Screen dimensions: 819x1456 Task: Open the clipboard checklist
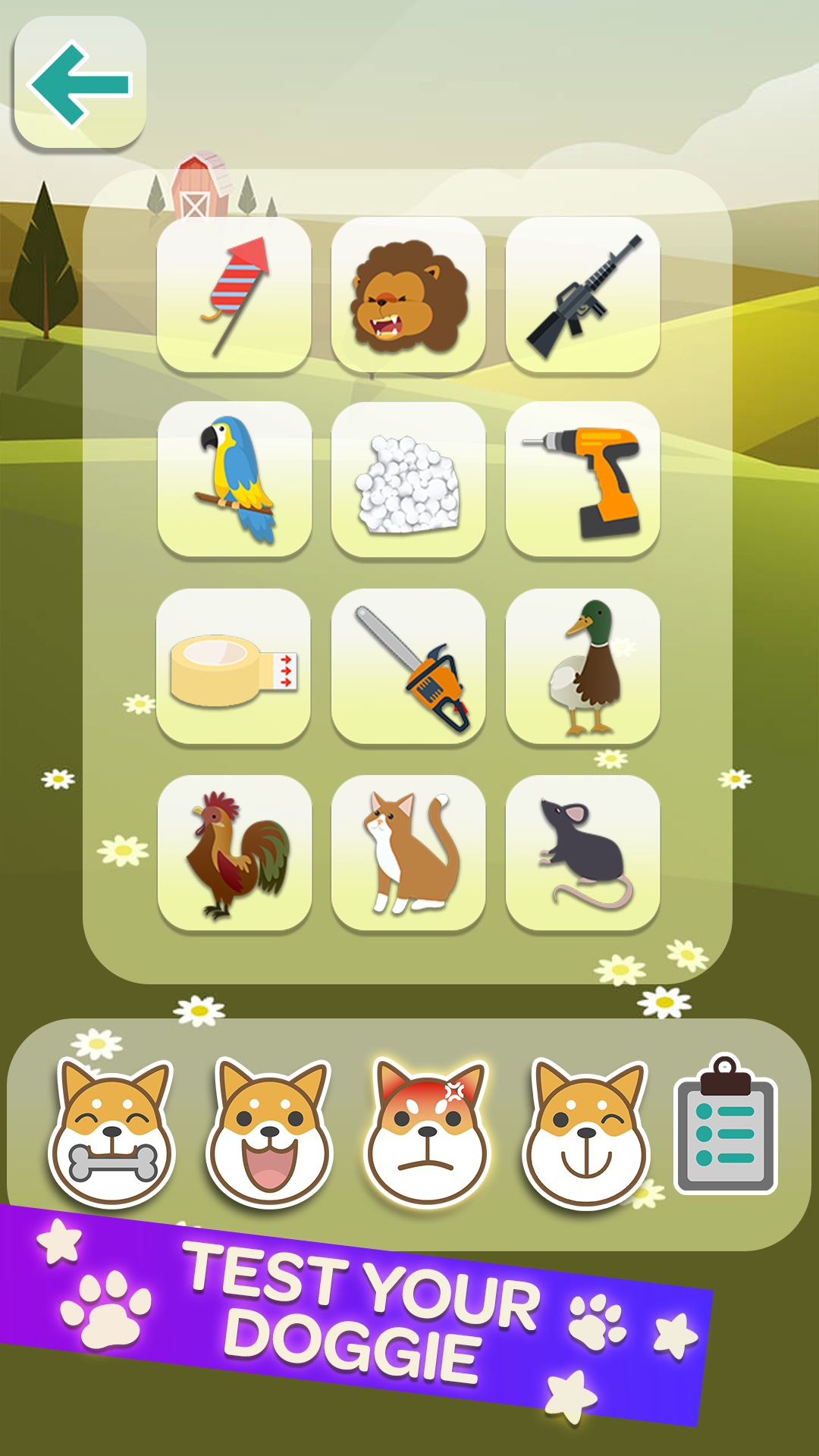pos(726,1126)
